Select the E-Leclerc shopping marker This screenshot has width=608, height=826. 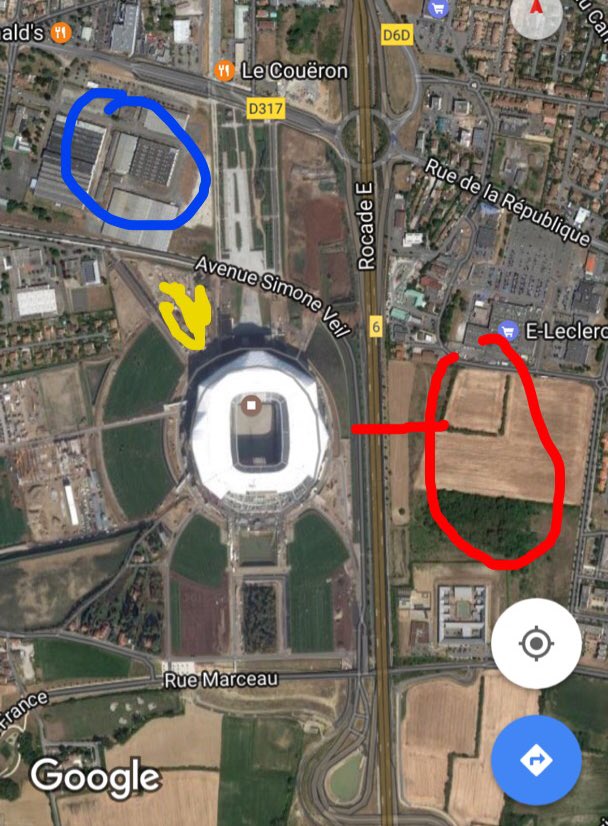click(x=508, y=330)
